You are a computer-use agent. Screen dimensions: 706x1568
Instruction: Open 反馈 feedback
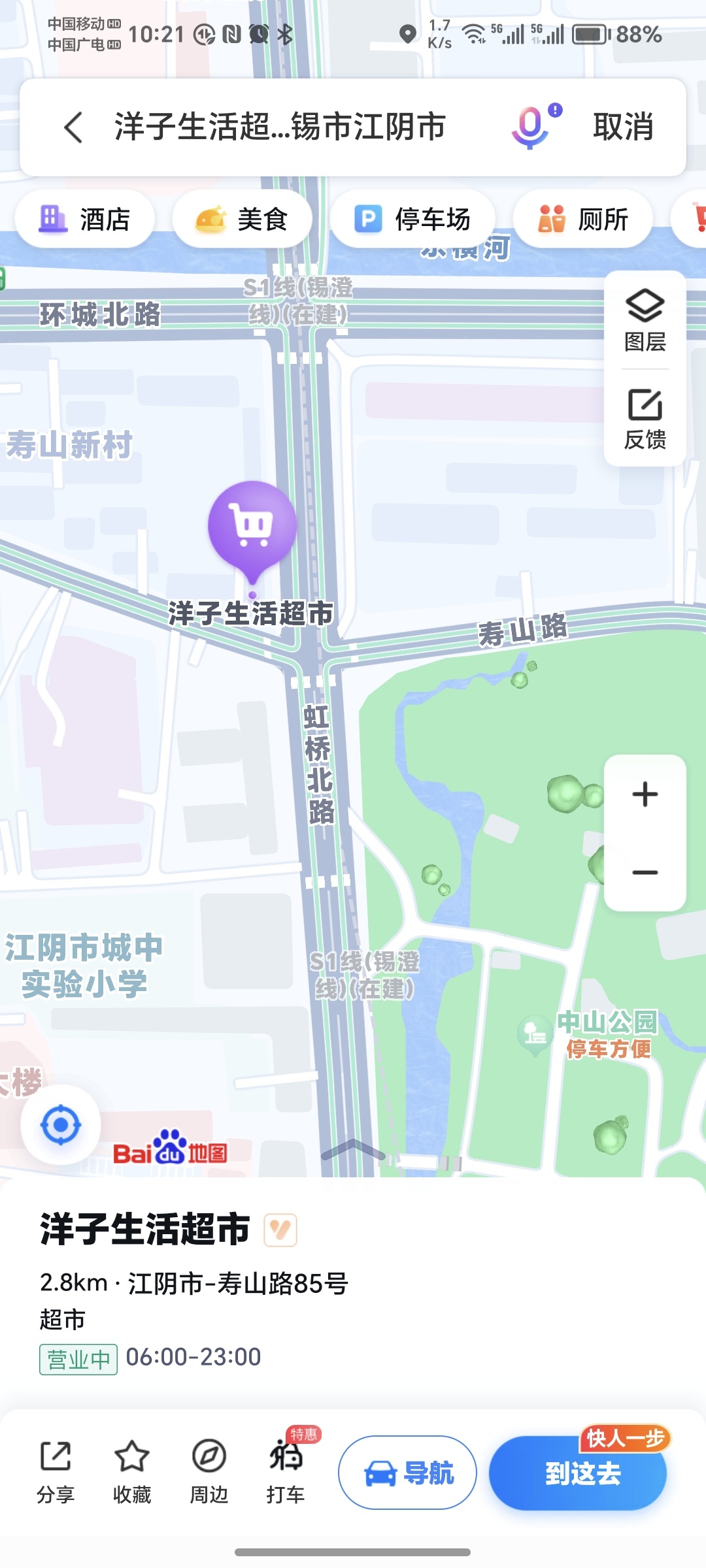pos(645,419)
